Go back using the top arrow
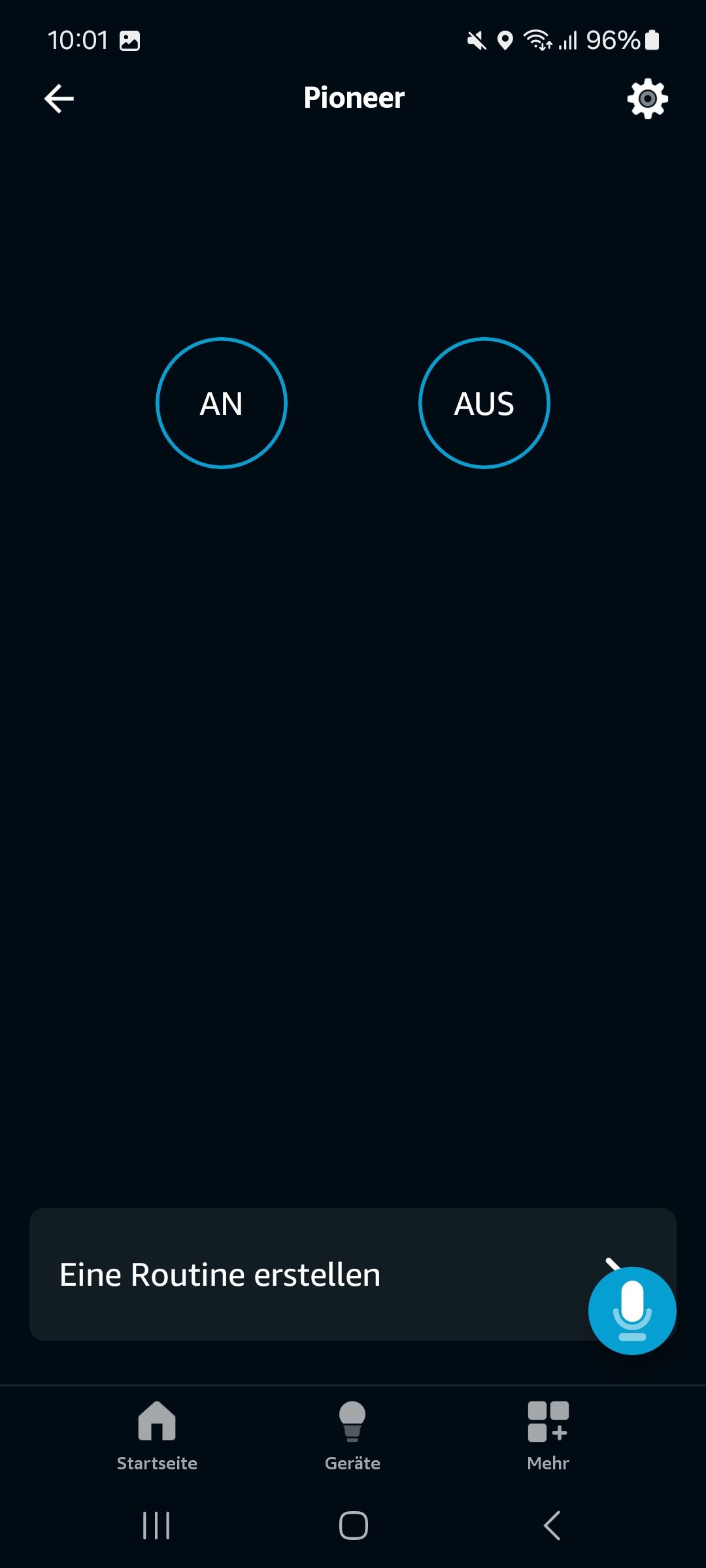This screenshot has width=706, height=1568. (59, 99)
